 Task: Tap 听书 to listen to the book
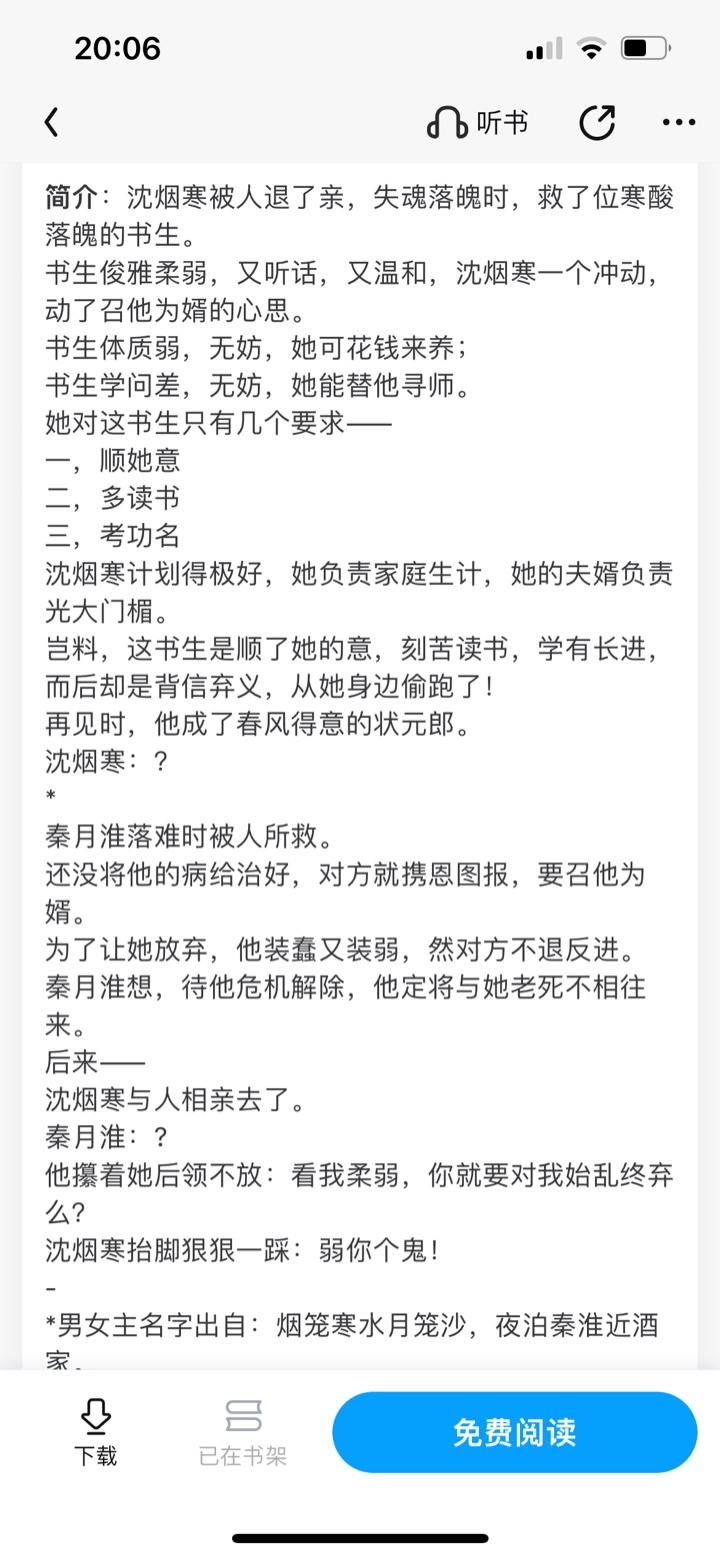coord(477,123)
